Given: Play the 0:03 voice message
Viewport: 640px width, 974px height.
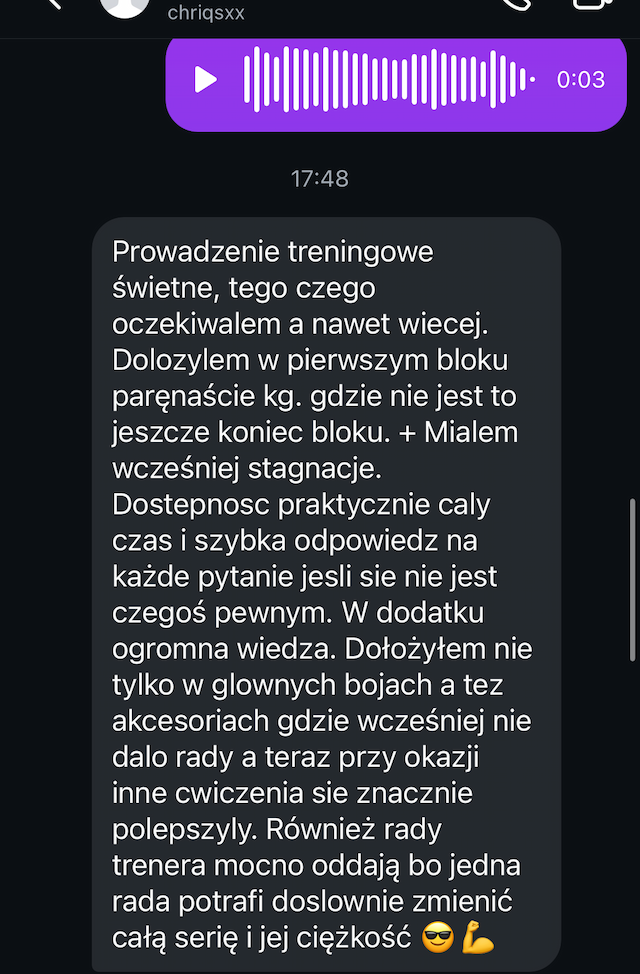Looking at the screenshot, I should tap(206, 80).
